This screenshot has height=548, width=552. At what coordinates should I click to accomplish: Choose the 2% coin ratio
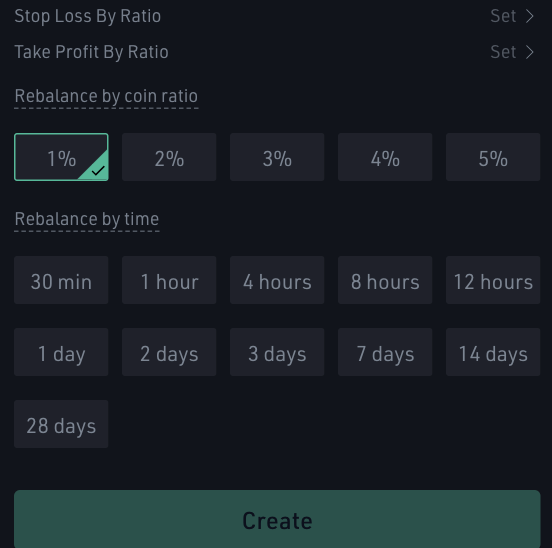point(169,157)
